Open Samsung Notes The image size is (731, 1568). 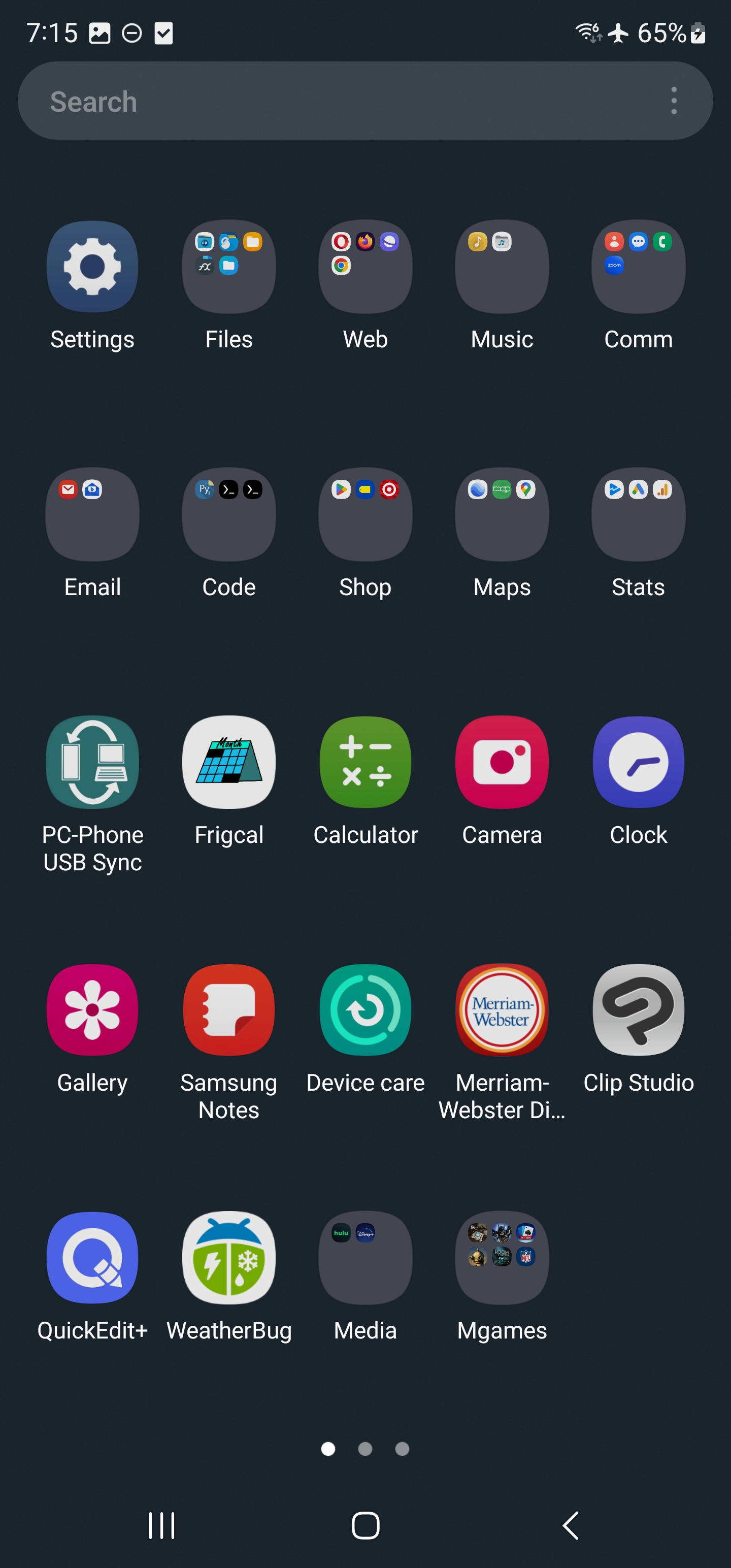229,1010
